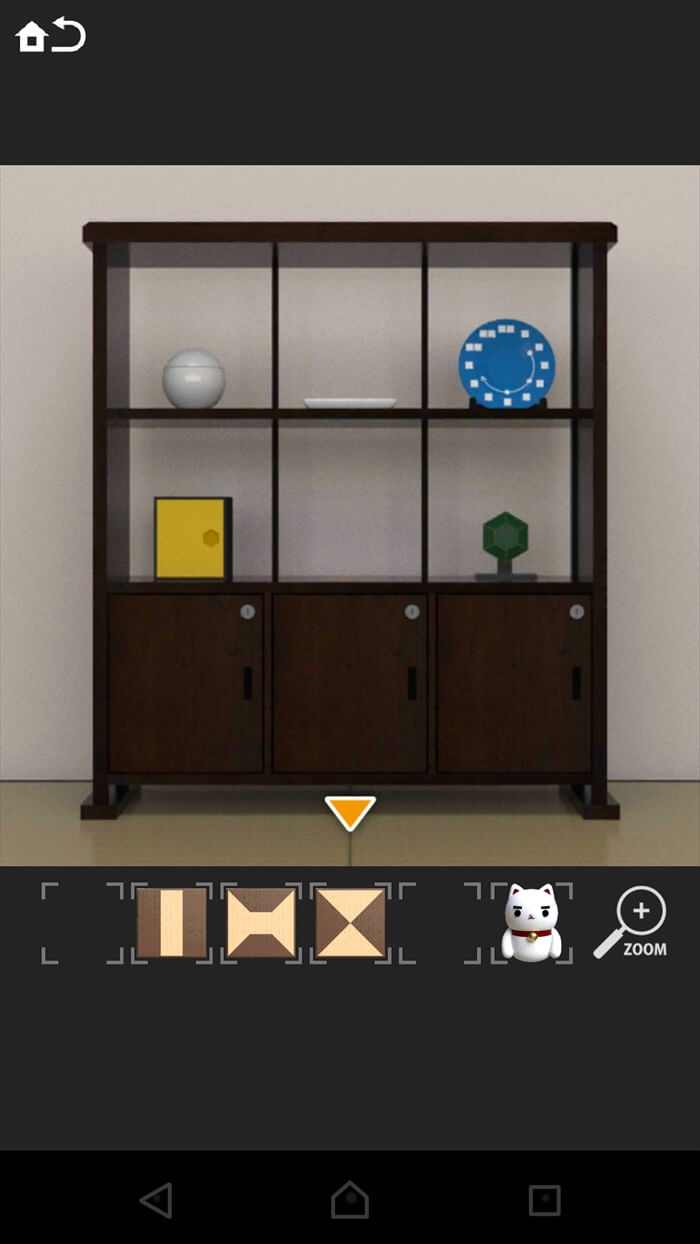Select the hourglass triangle wood tile

(351, 922)
